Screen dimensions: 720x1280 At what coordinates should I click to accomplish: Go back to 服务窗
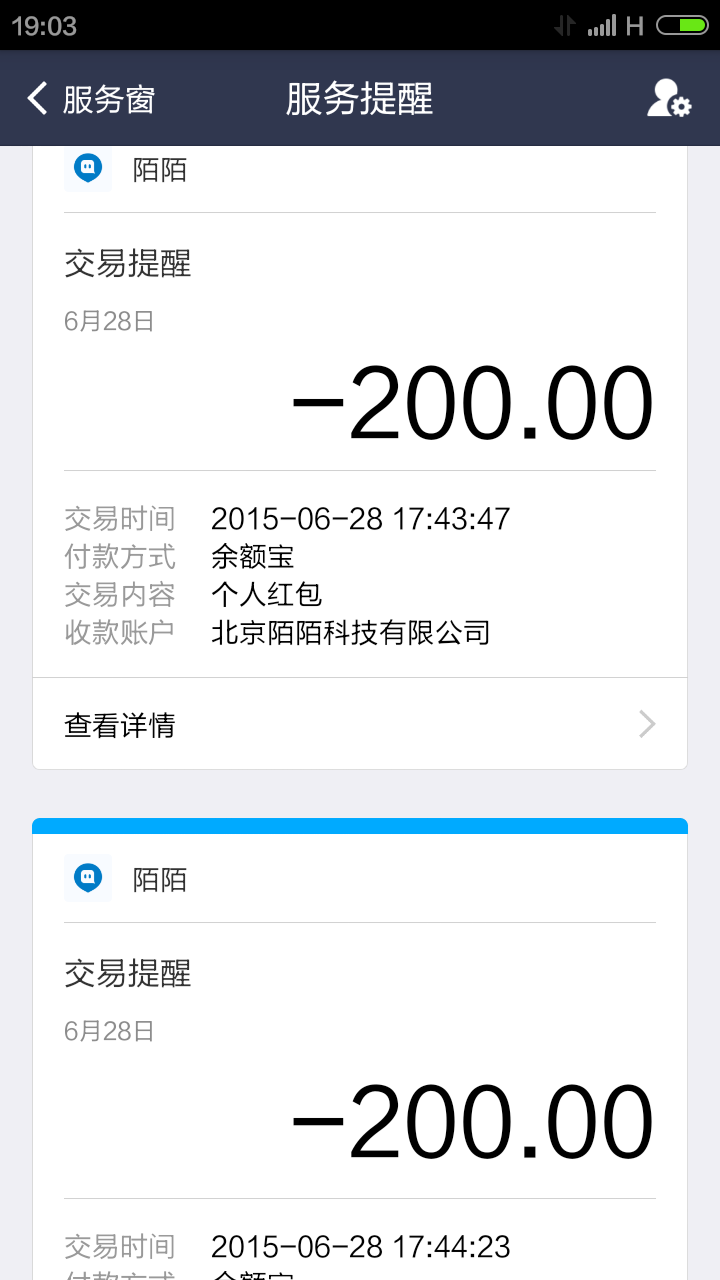[x=90, y=99]
